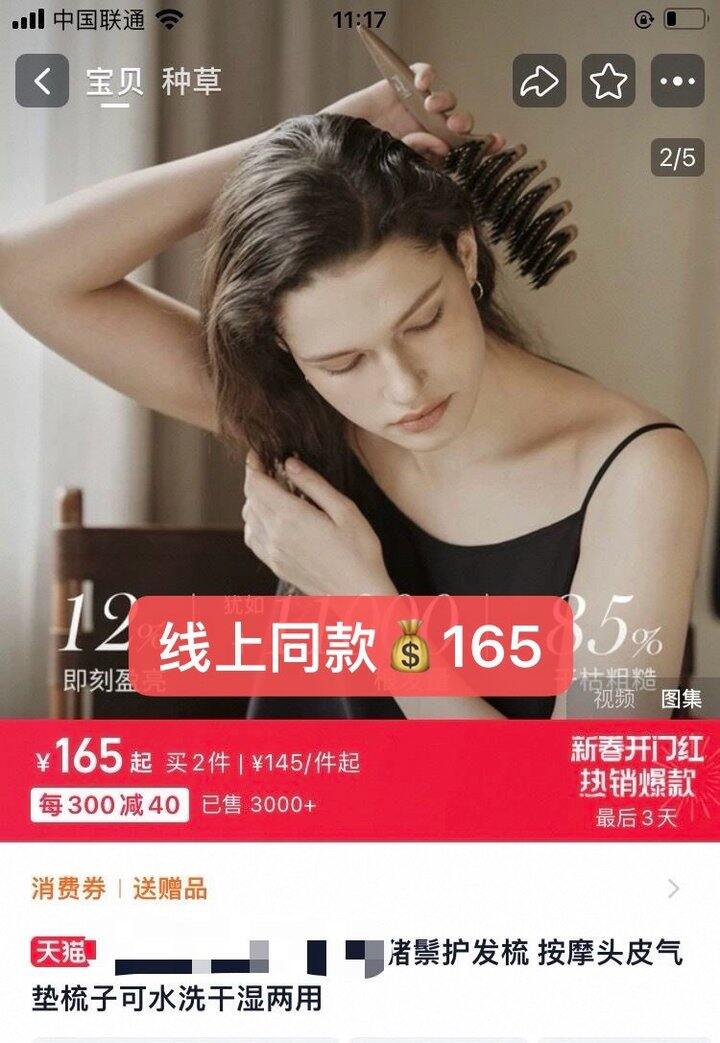Add the product to favorites with the star
Viewport: 720px width, 1043px height.
[608, 81]
